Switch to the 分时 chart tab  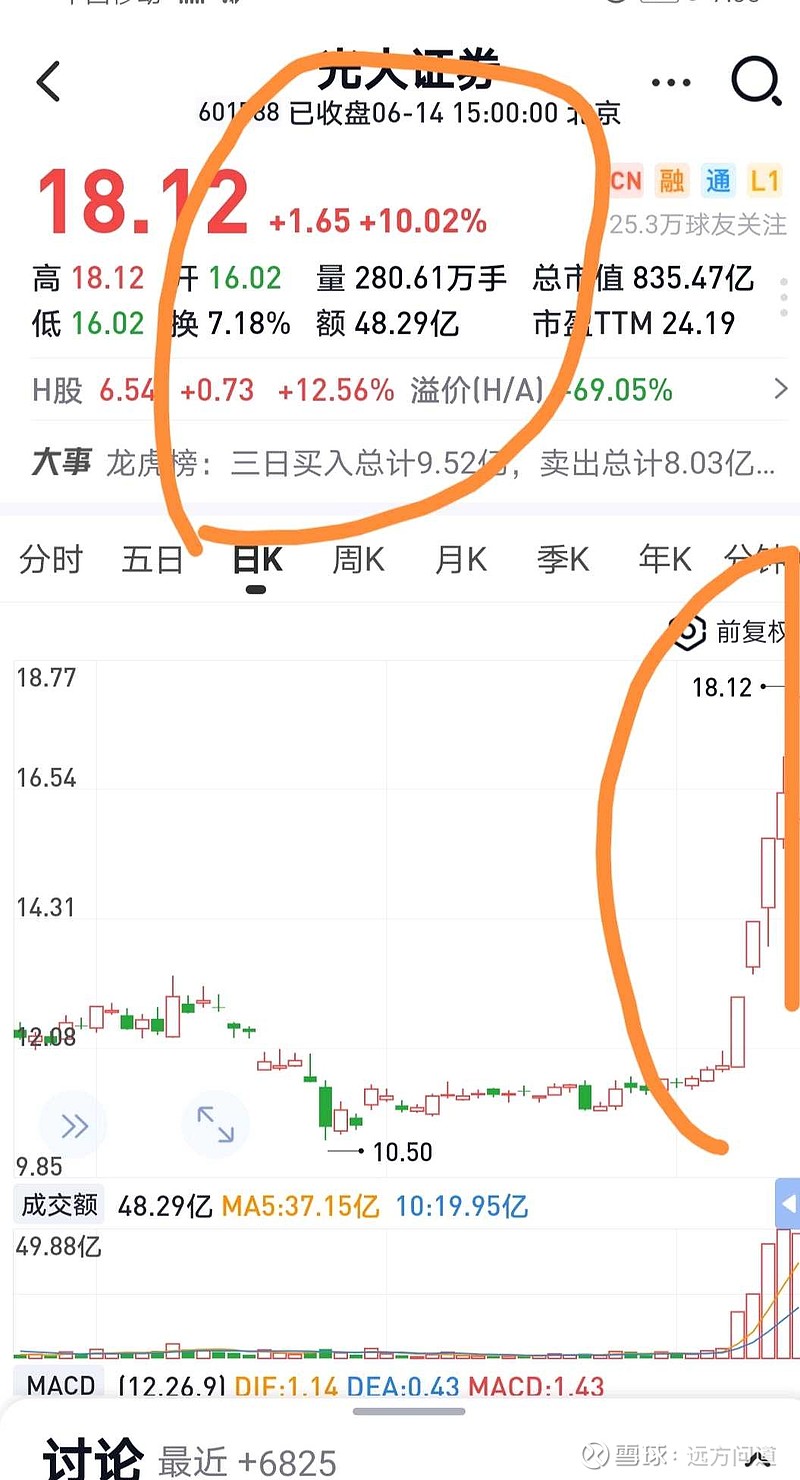coord(50,559)
